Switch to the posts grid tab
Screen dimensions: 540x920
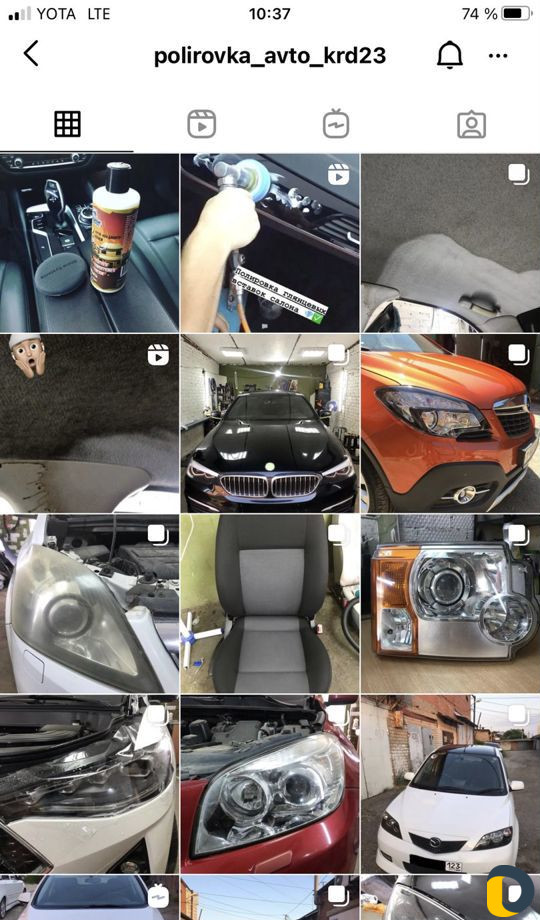68,124
